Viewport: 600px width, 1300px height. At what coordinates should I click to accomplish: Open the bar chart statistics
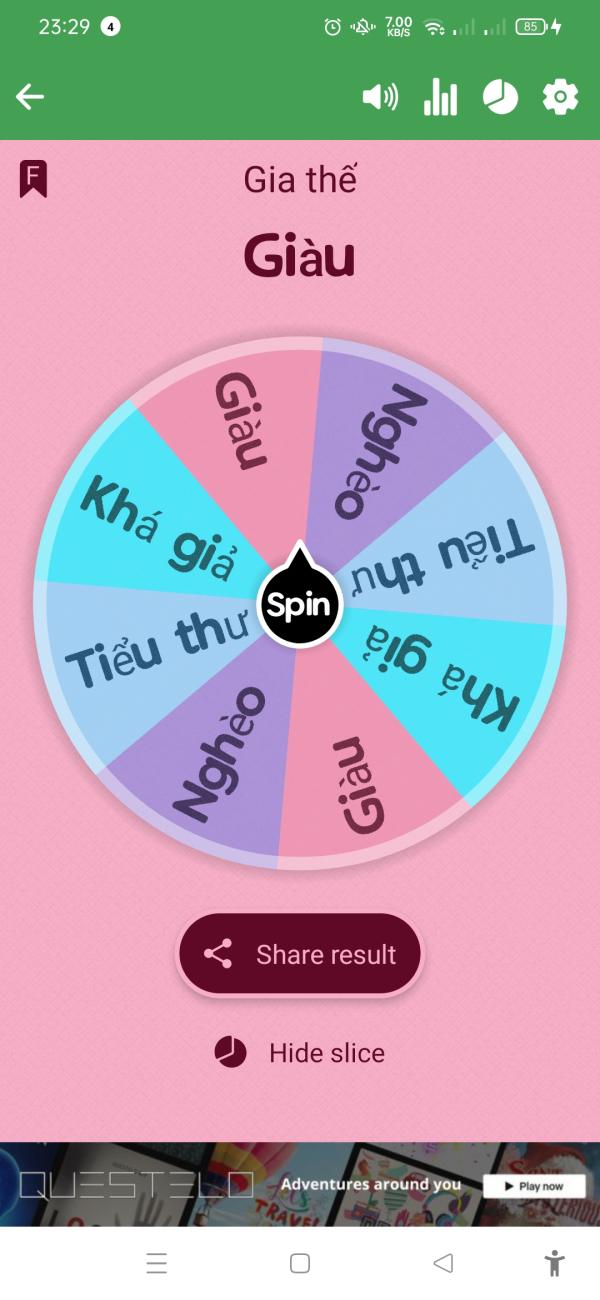tap(440, 97)
